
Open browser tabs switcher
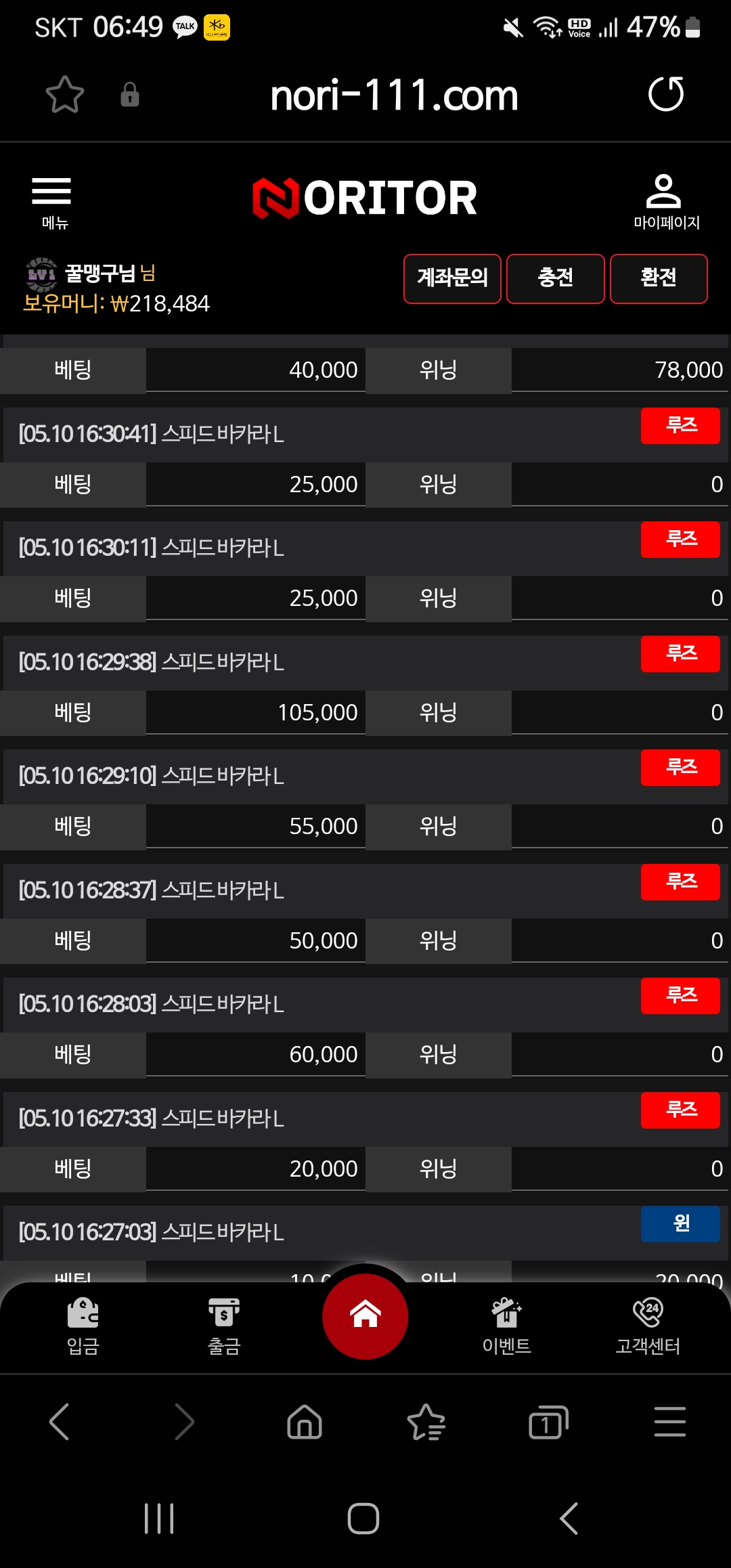click(x=548, y=1421)
